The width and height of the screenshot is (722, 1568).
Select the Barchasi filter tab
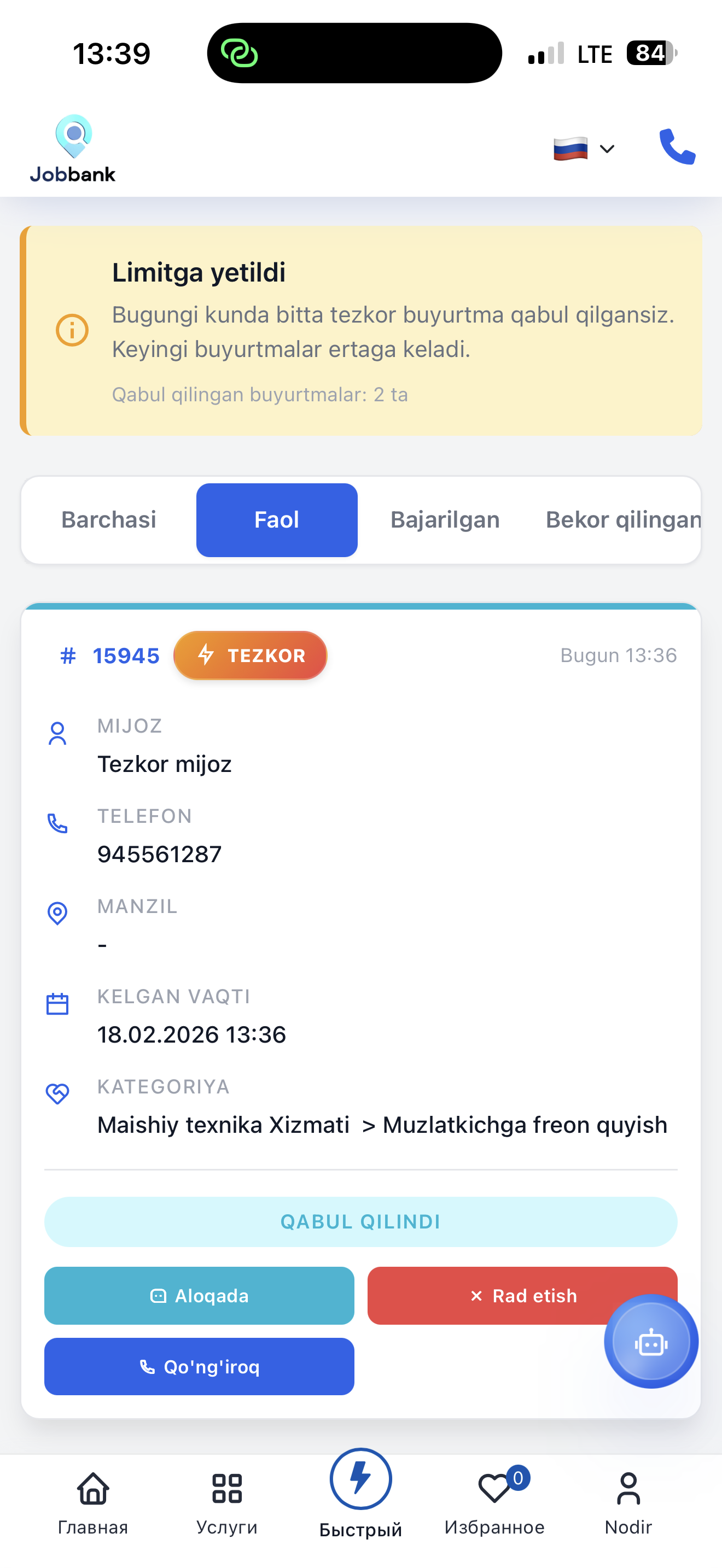pos(109,519)
